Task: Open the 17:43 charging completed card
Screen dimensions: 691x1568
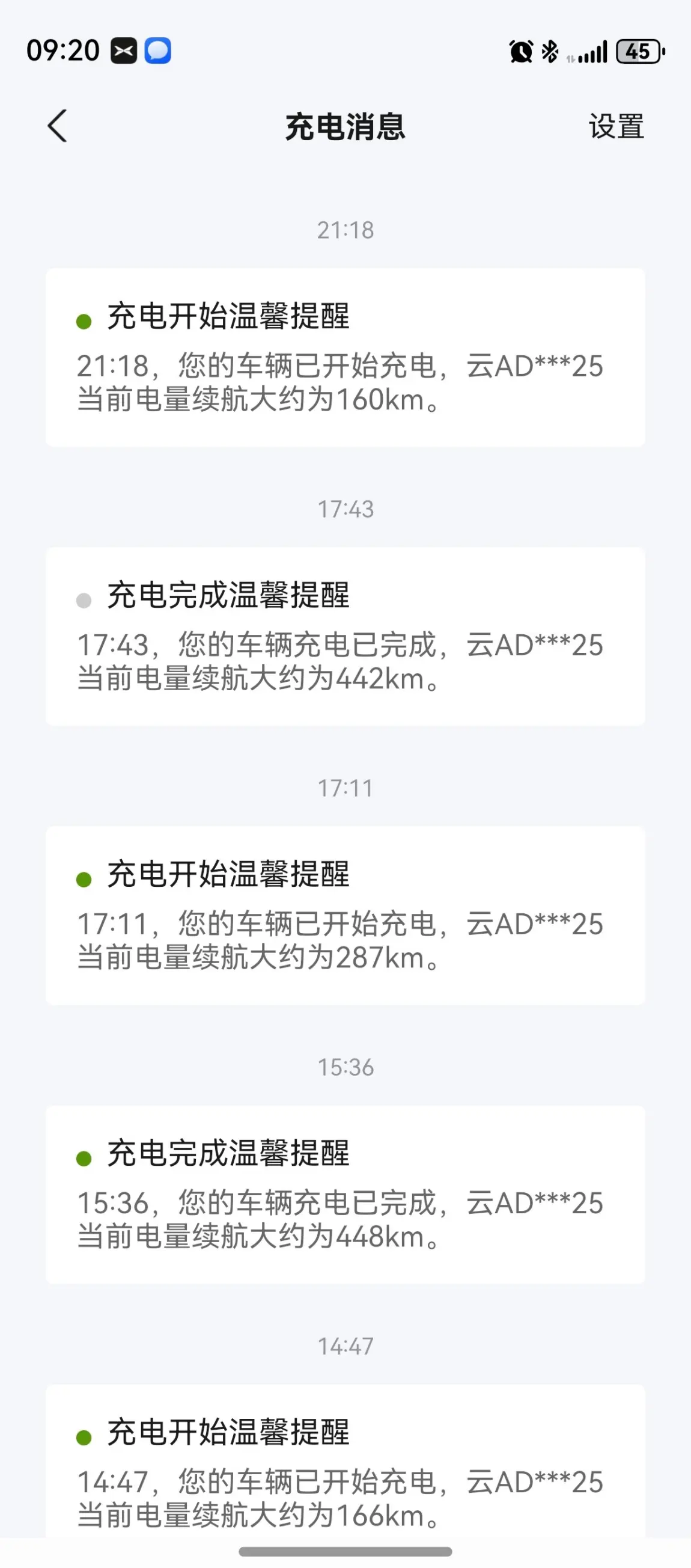Action: point(345,636)
